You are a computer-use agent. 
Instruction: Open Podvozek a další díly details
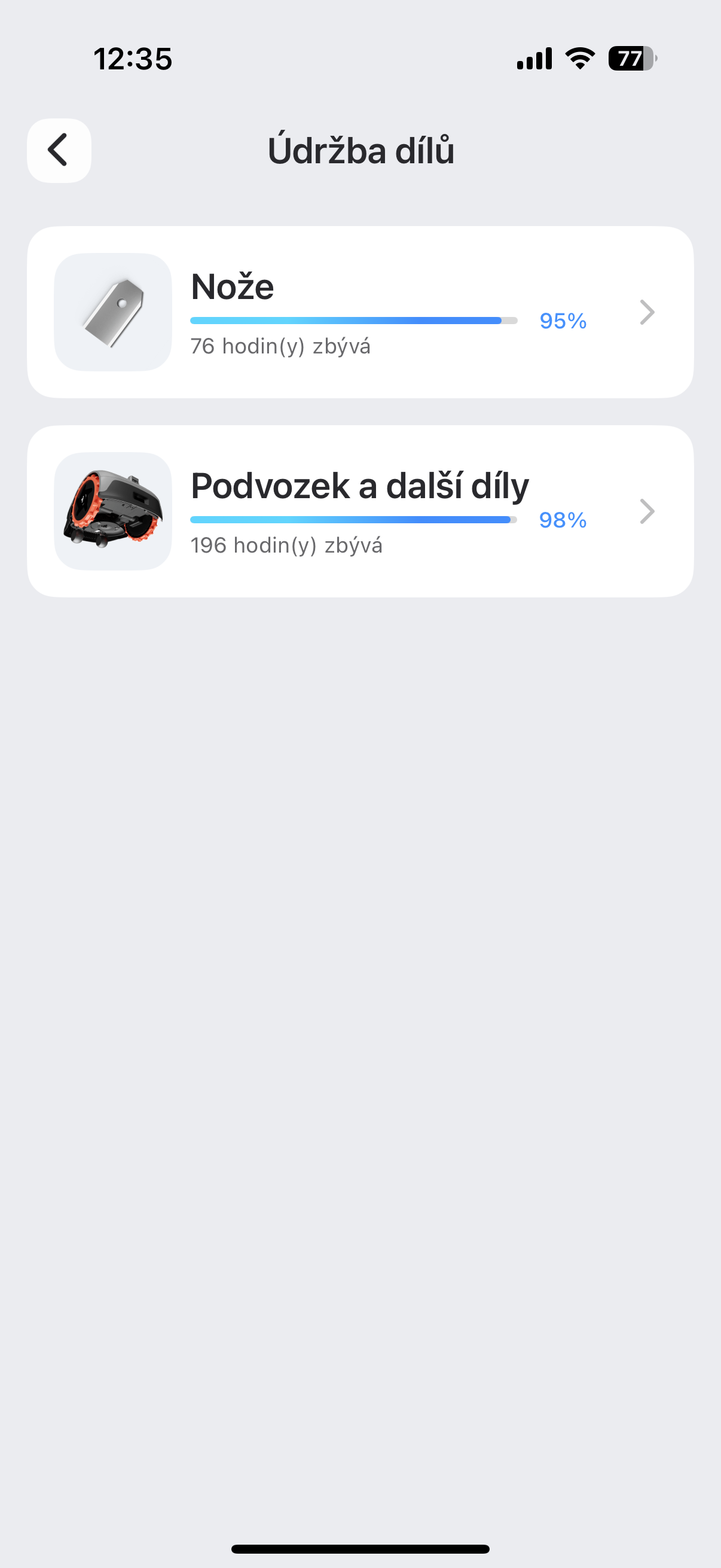pos(360,511)
